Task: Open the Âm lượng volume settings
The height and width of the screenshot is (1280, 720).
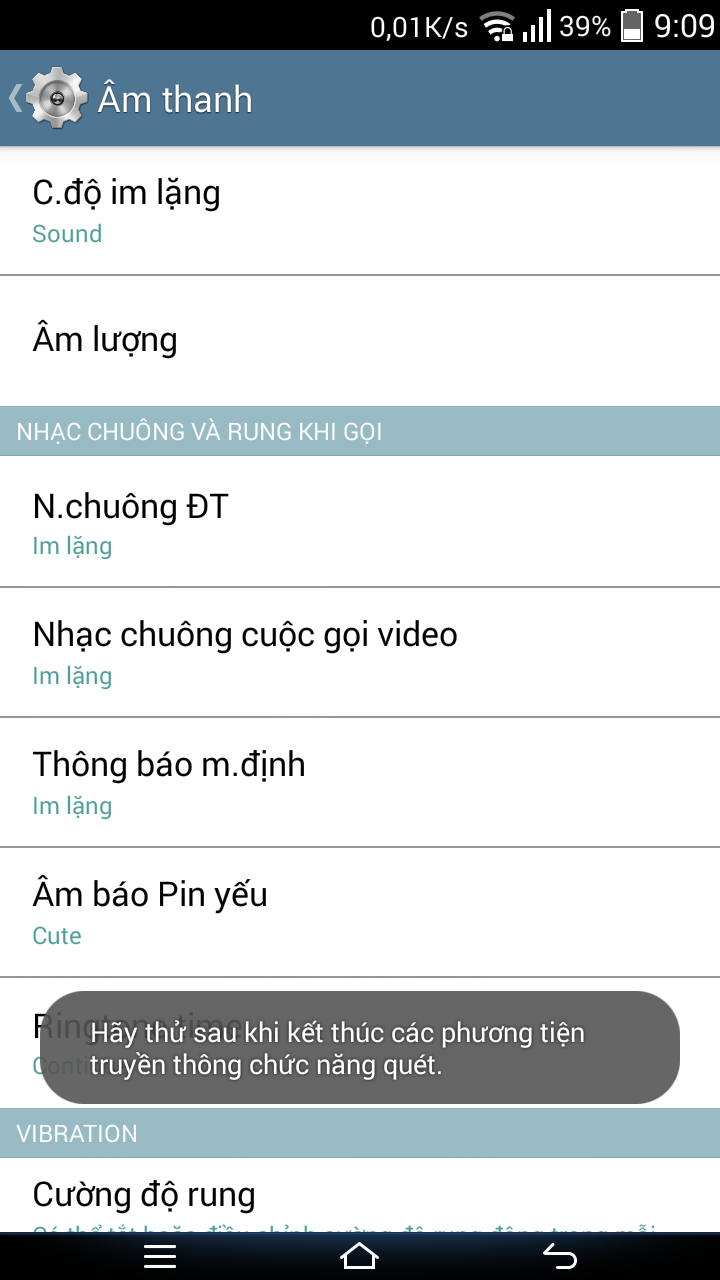Action: 360,341
